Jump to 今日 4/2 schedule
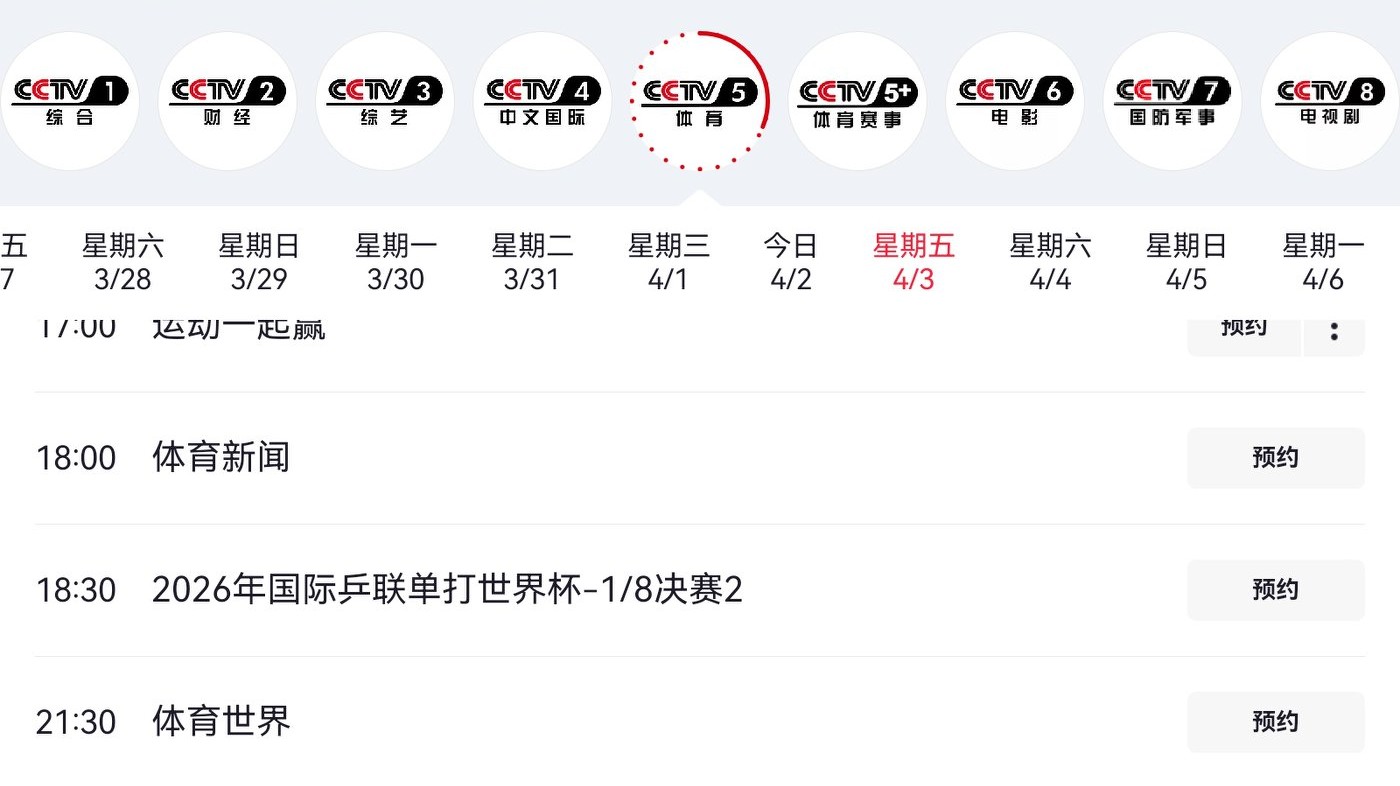 [x=790, y=262]
